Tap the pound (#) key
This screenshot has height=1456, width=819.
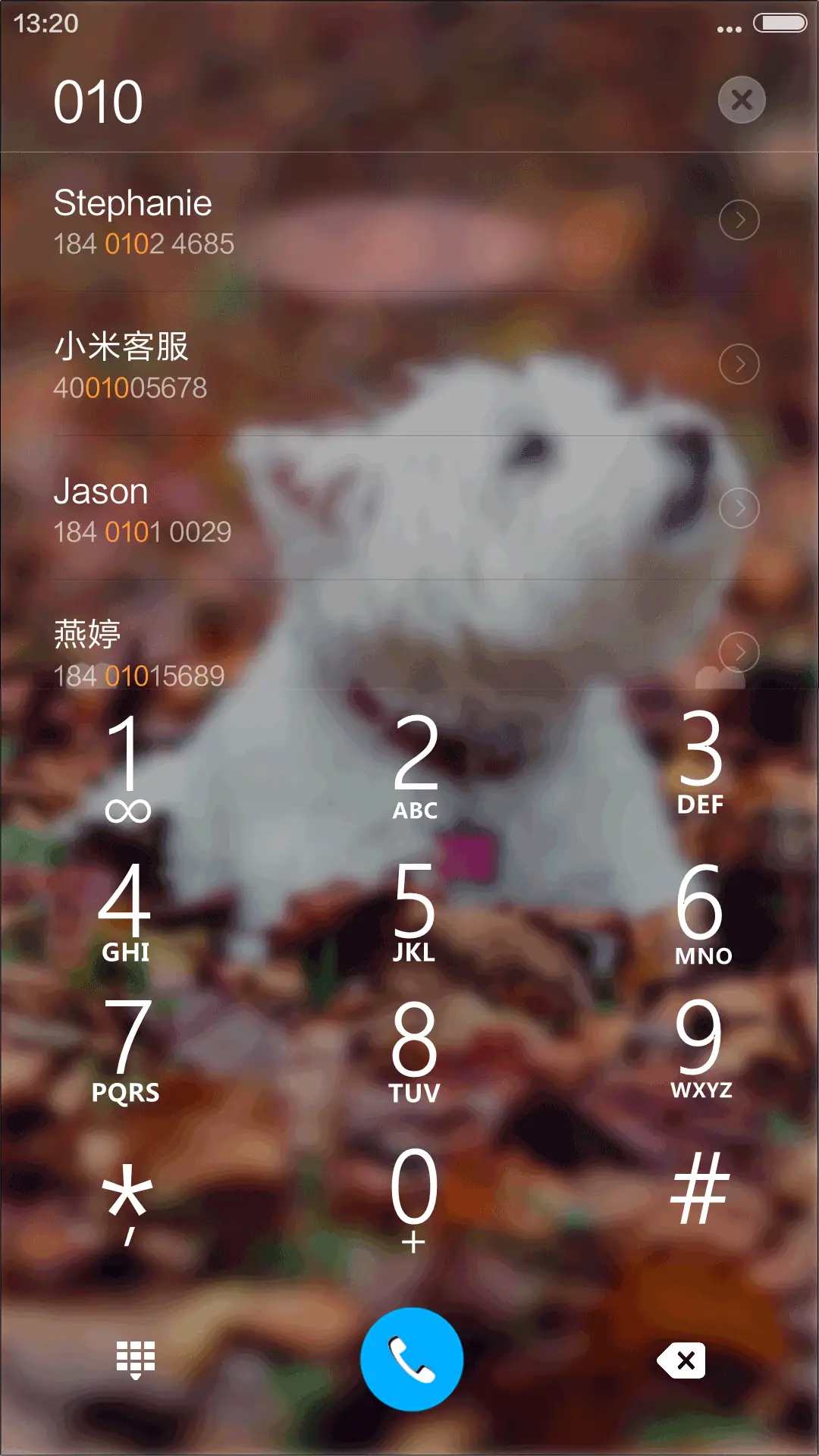point(701,1191)
